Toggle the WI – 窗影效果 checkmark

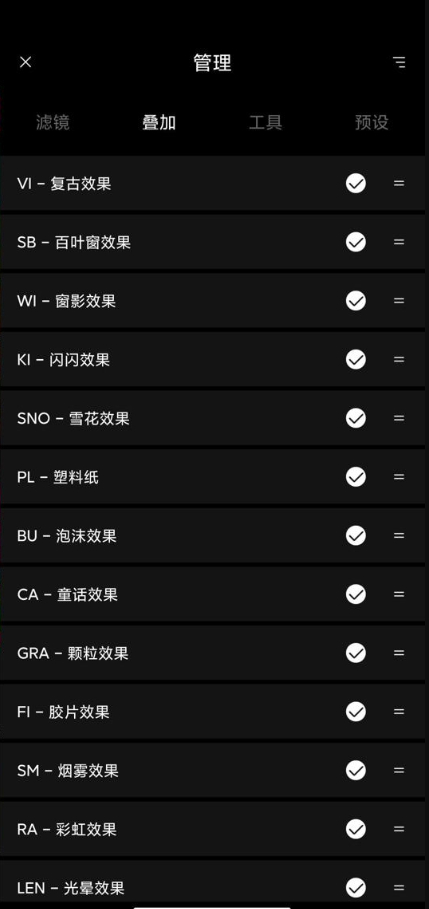pyautogui.click(x=356, y=301)
